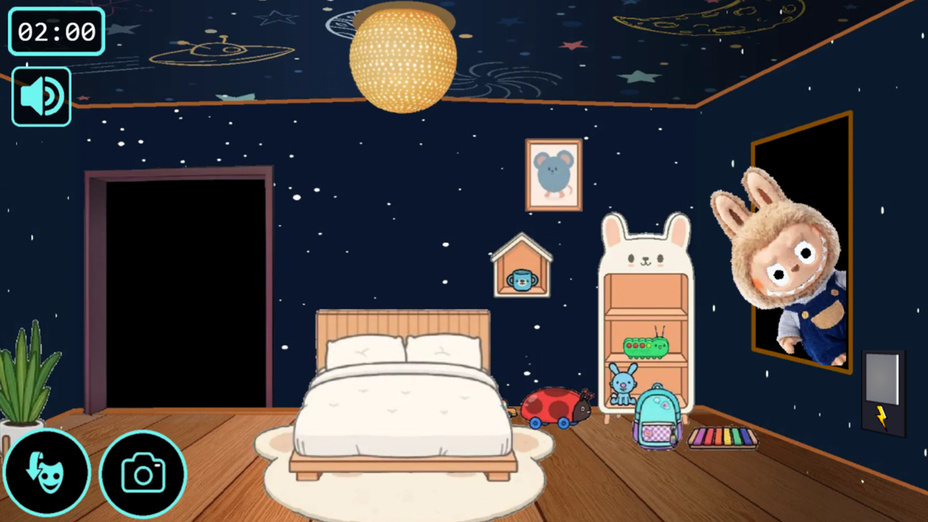928x522 pixels.
Task: Mute the game sound
Action: tap(41, 97)
